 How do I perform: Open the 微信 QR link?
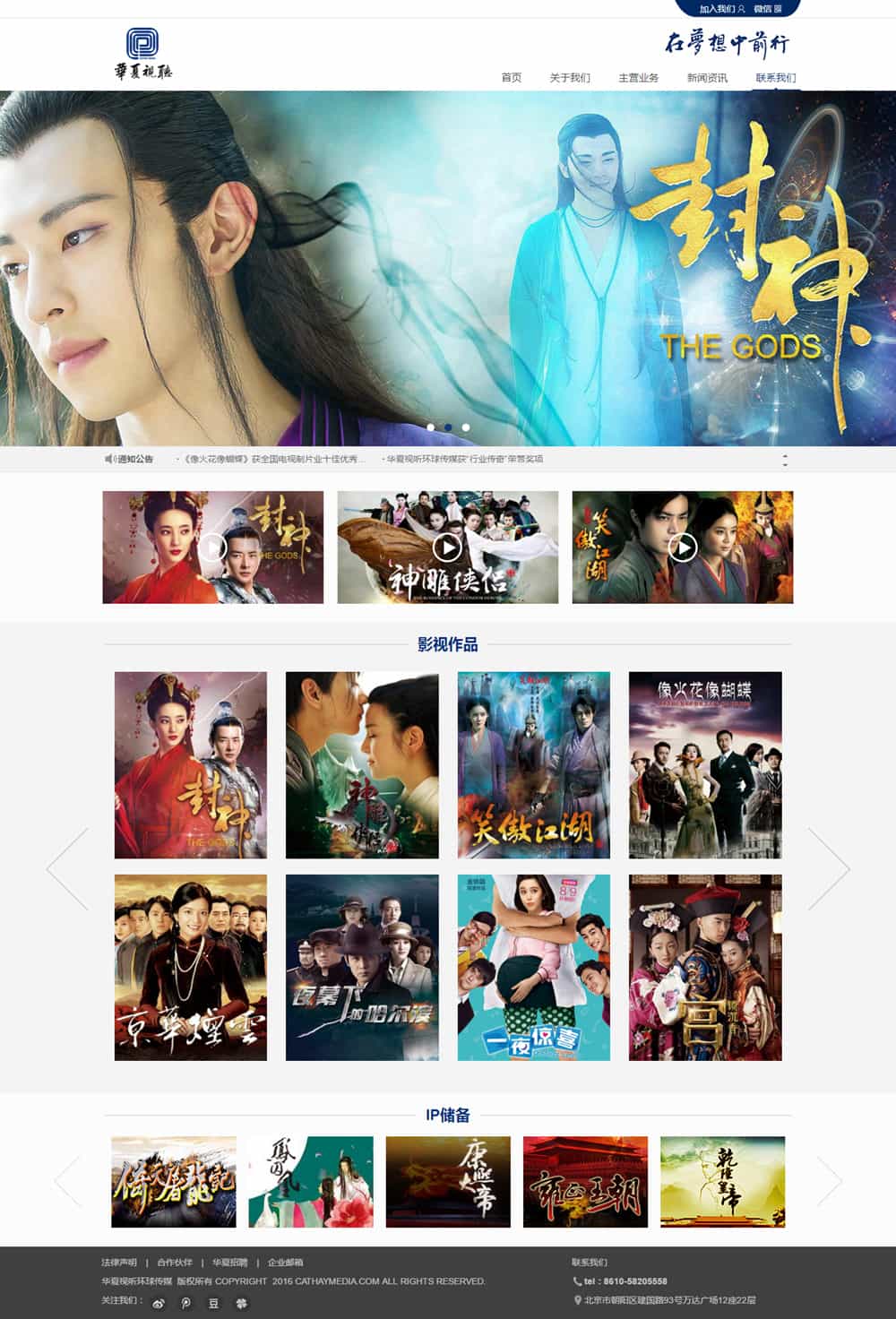coord(767,9)
